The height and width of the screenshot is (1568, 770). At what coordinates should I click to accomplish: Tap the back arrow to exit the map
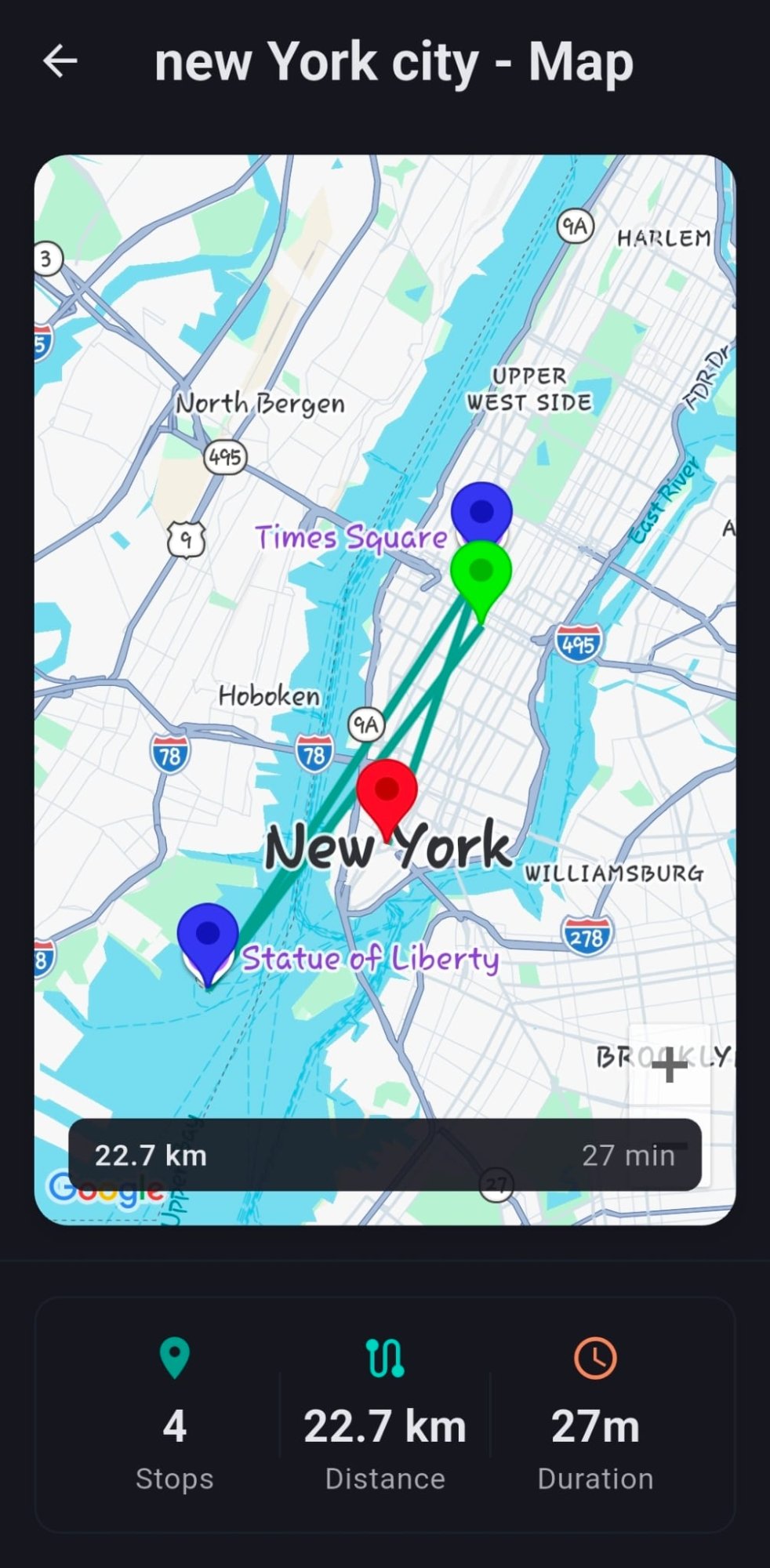59,63
